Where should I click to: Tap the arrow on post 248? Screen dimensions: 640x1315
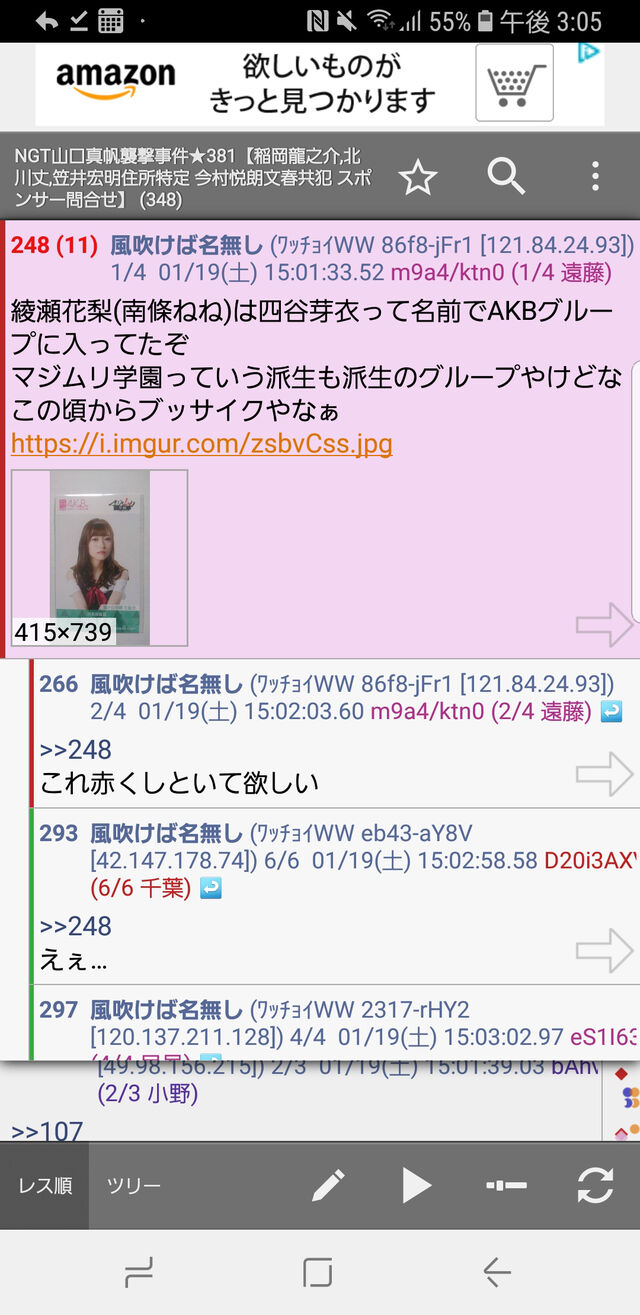point(604,626)
